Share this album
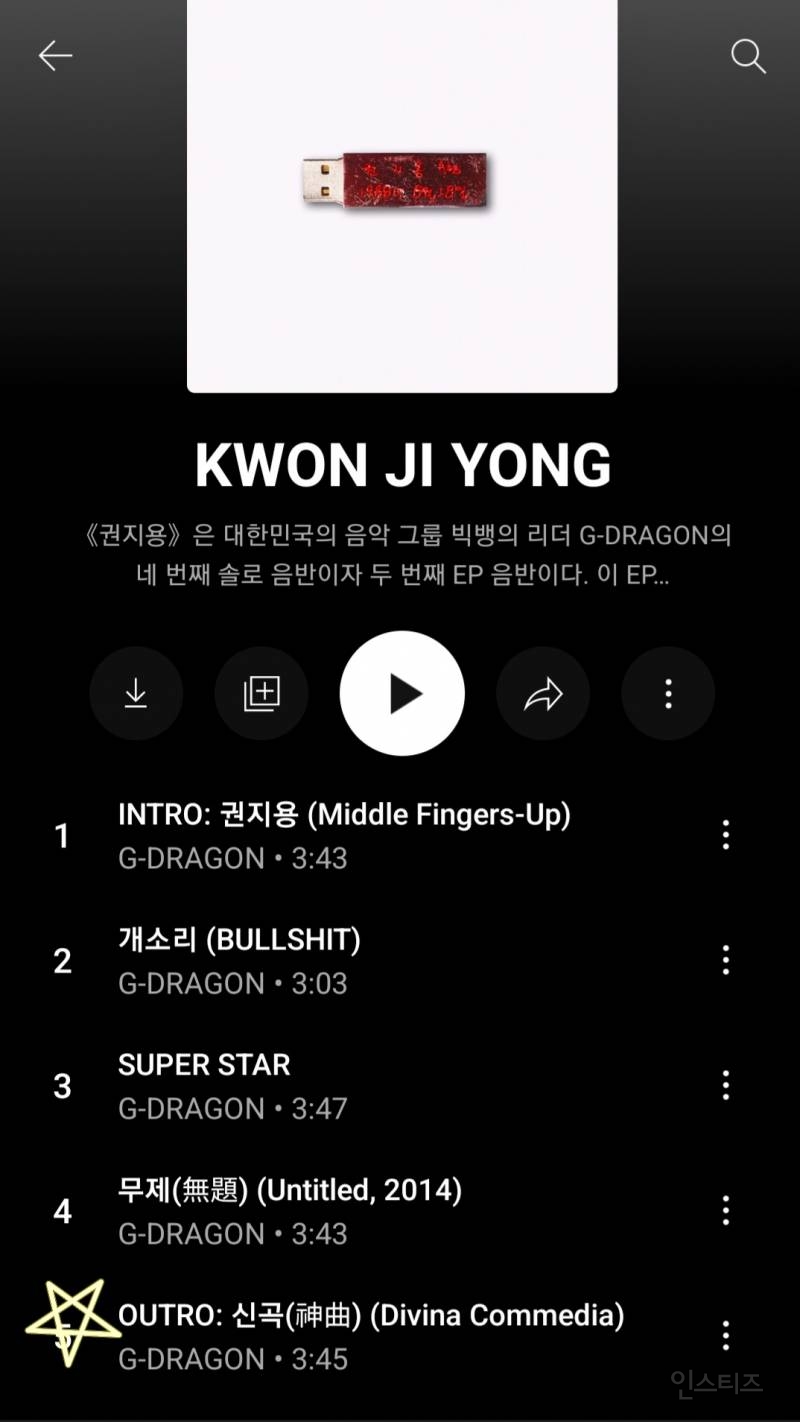This screenshot has height=1422, width=800. [x=543, y=693]
